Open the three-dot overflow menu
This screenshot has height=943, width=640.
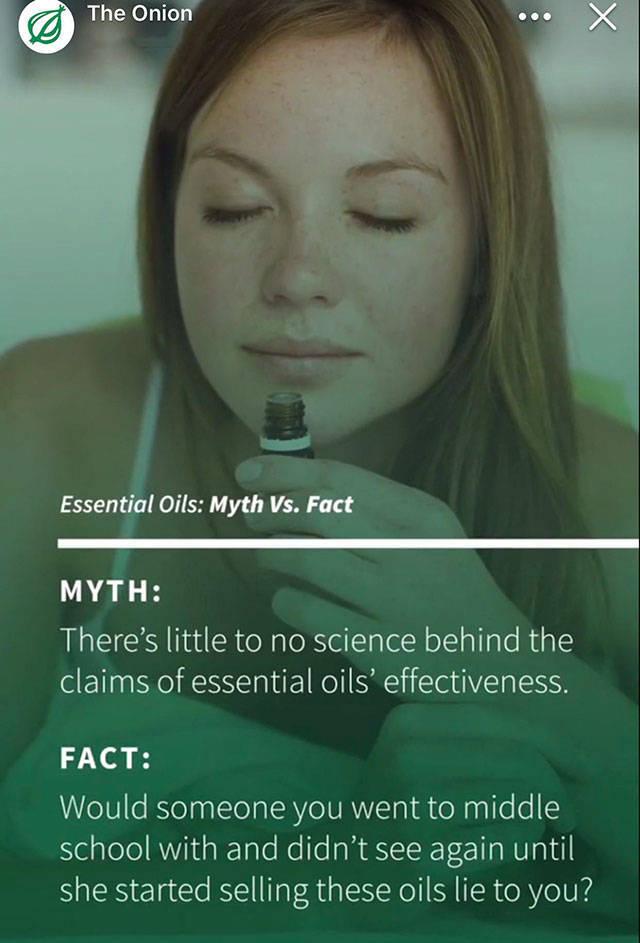coord(534,17)
